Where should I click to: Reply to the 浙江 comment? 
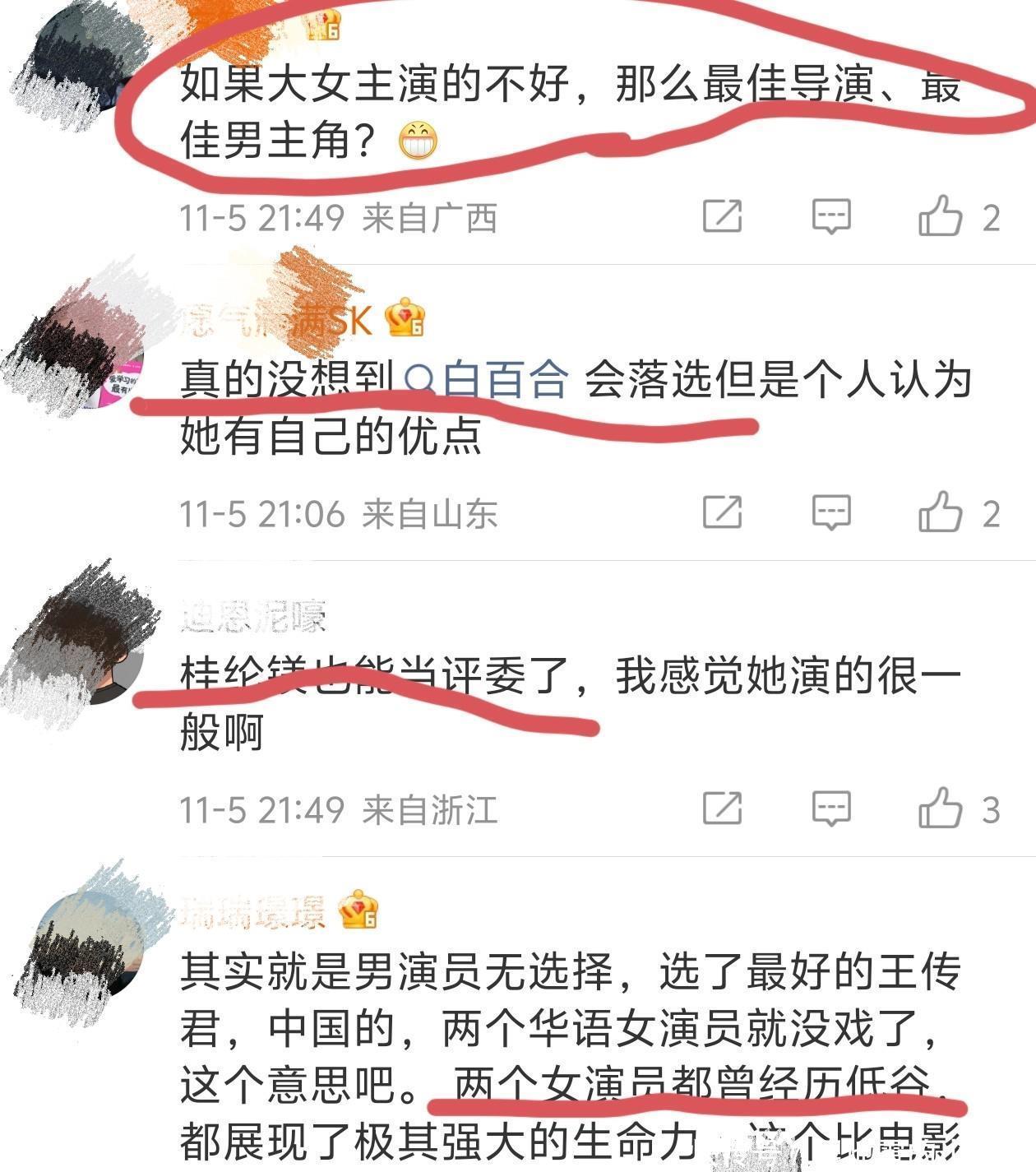pos(831,808)
